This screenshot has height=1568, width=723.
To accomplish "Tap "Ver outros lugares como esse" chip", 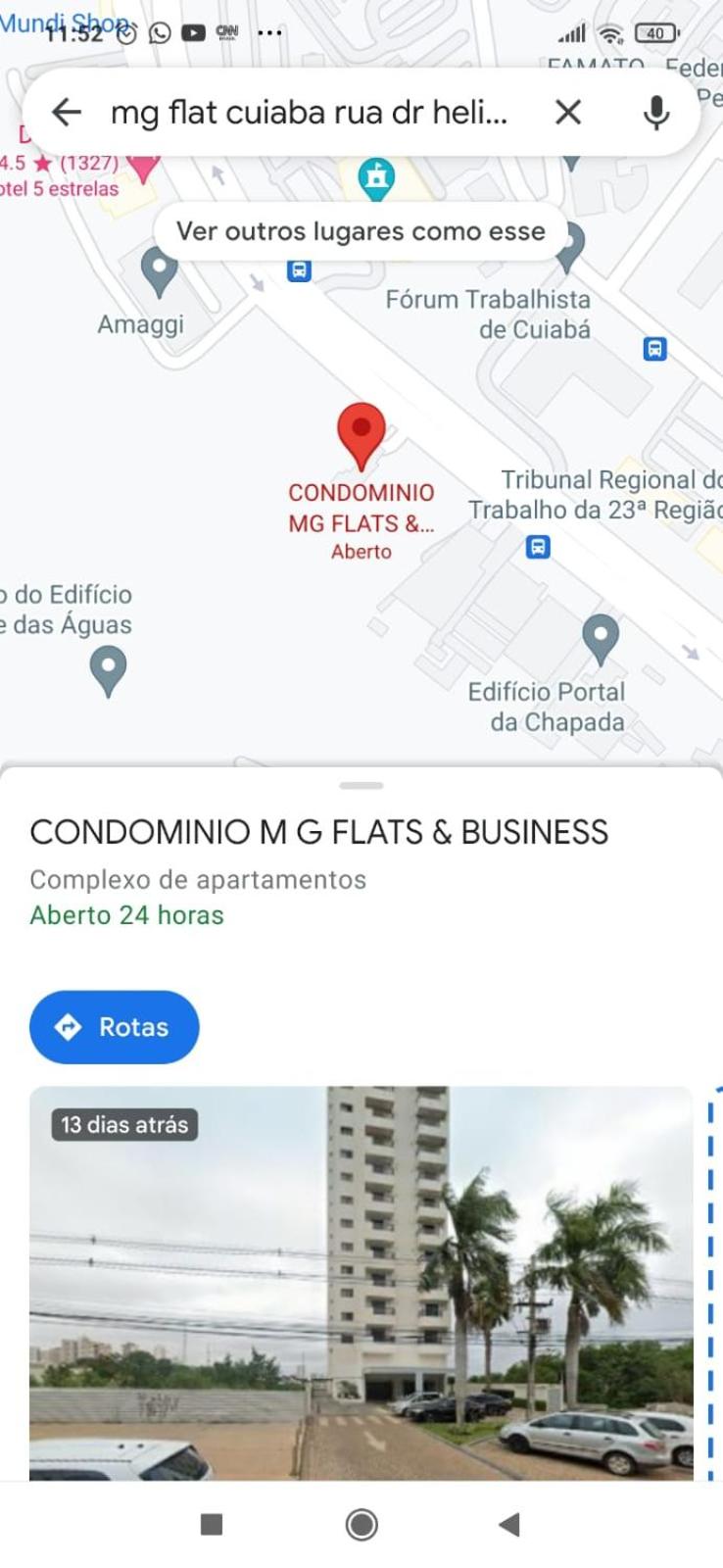I will pos(361,231).
